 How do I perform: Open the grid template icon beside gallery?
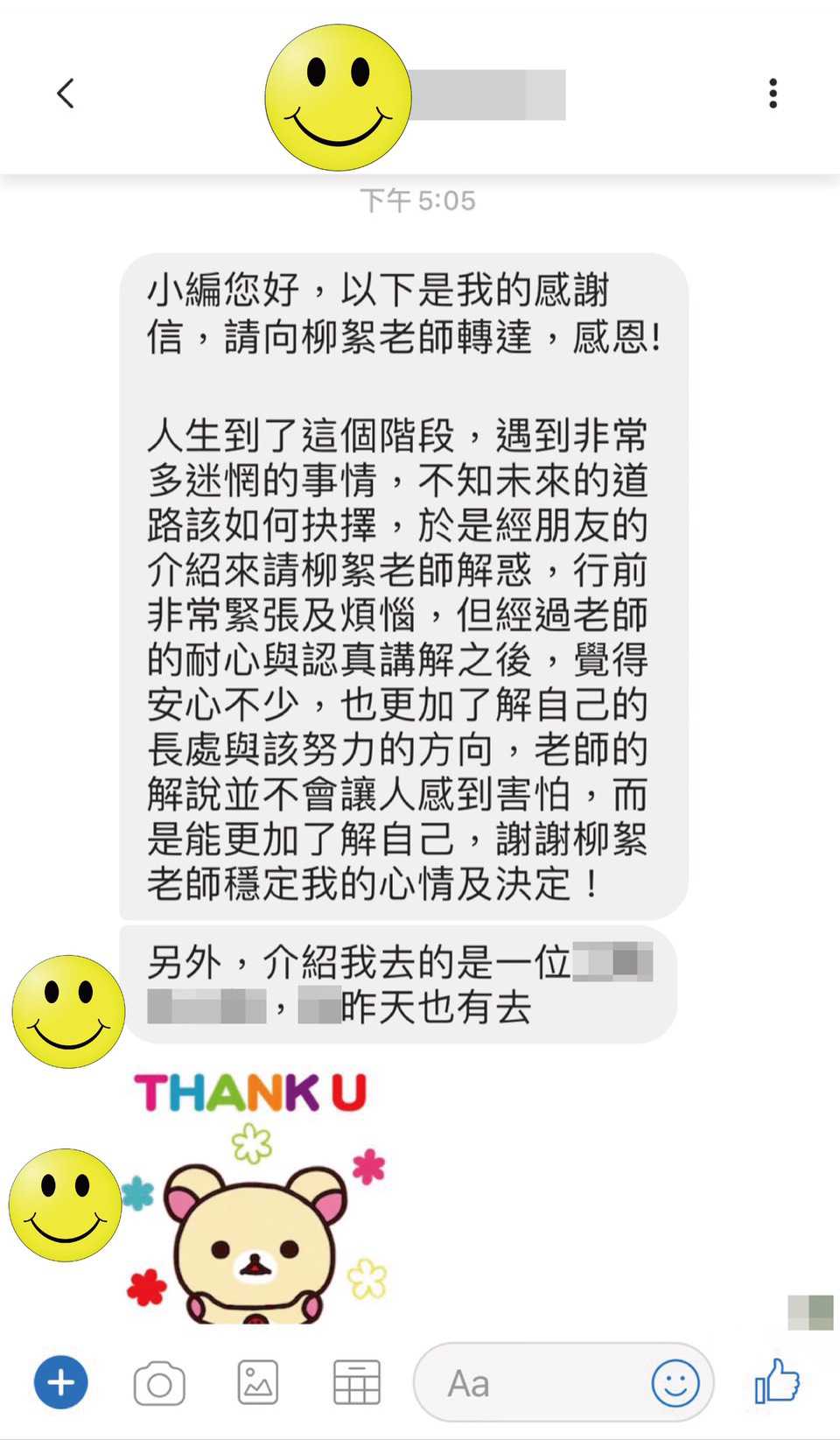[x=356, y=1383]
